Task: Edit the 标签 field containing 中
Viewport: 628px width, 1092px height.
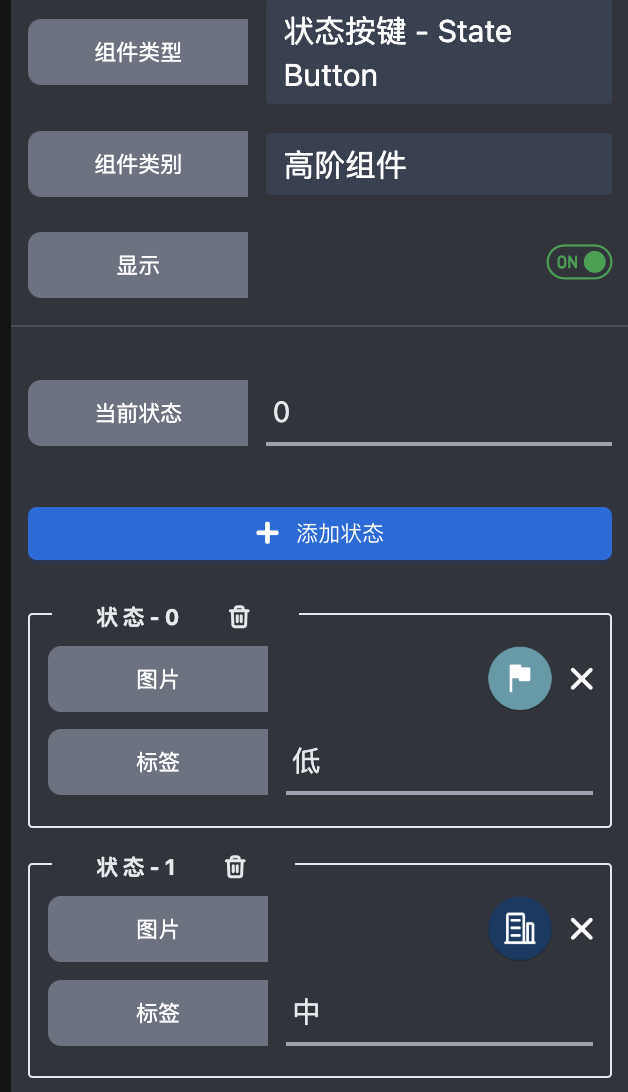Action: [438, 1012]
